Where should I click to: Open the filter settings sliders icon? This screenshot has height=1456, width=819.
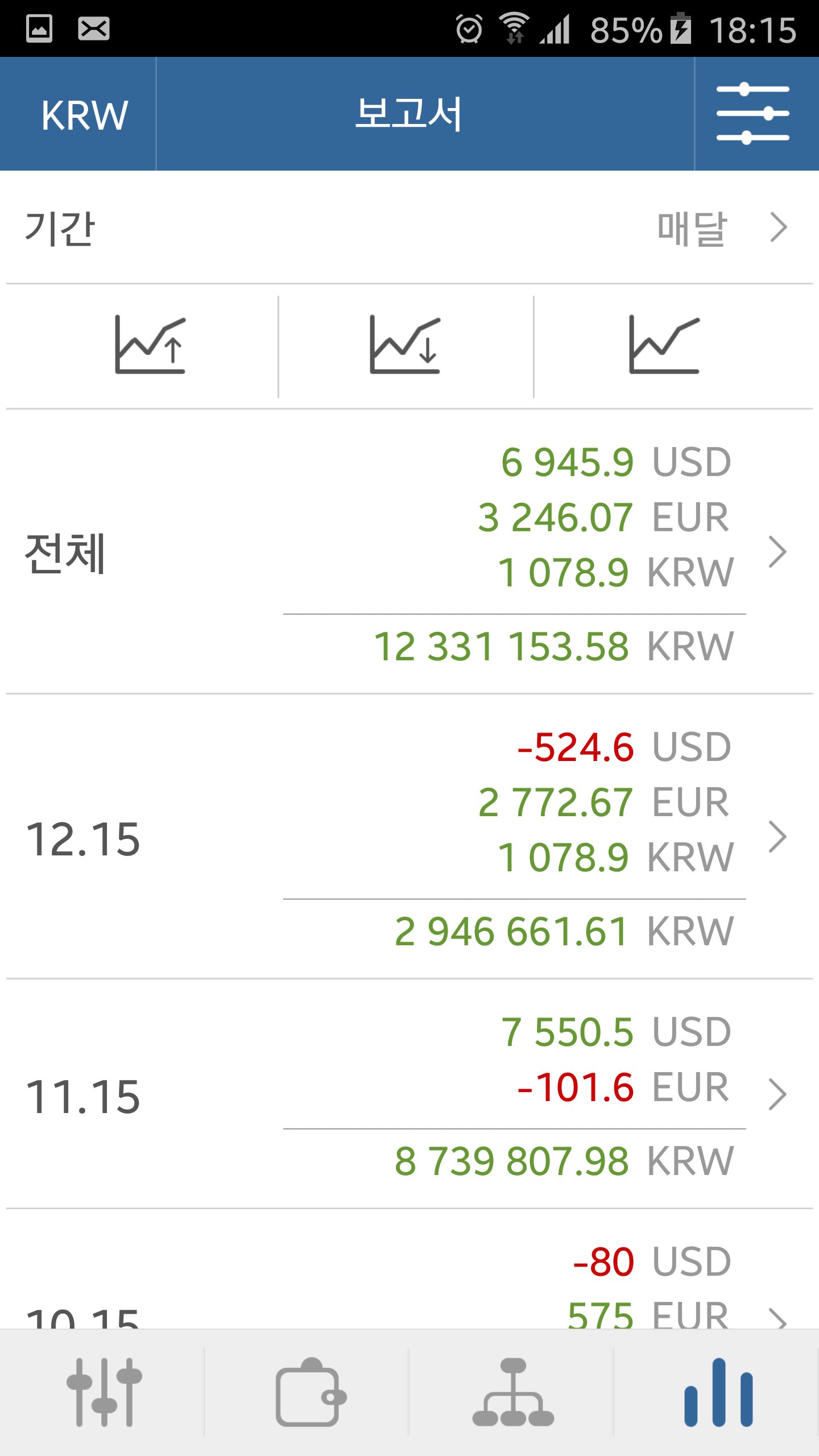click(752, 114)
